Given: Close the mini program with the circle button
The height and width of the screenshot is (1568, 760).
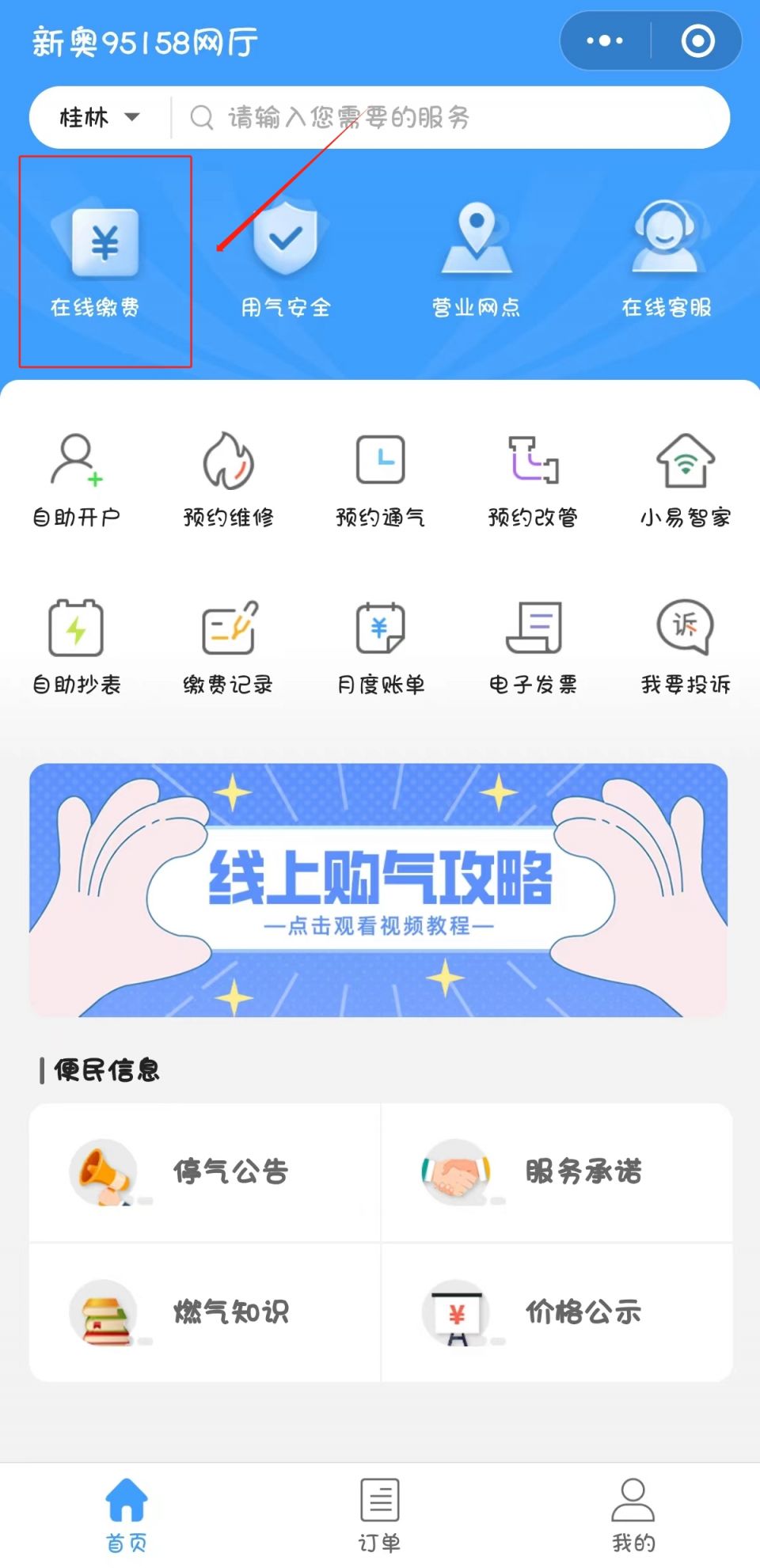Looking at the screenshot, I should point(697,40).
